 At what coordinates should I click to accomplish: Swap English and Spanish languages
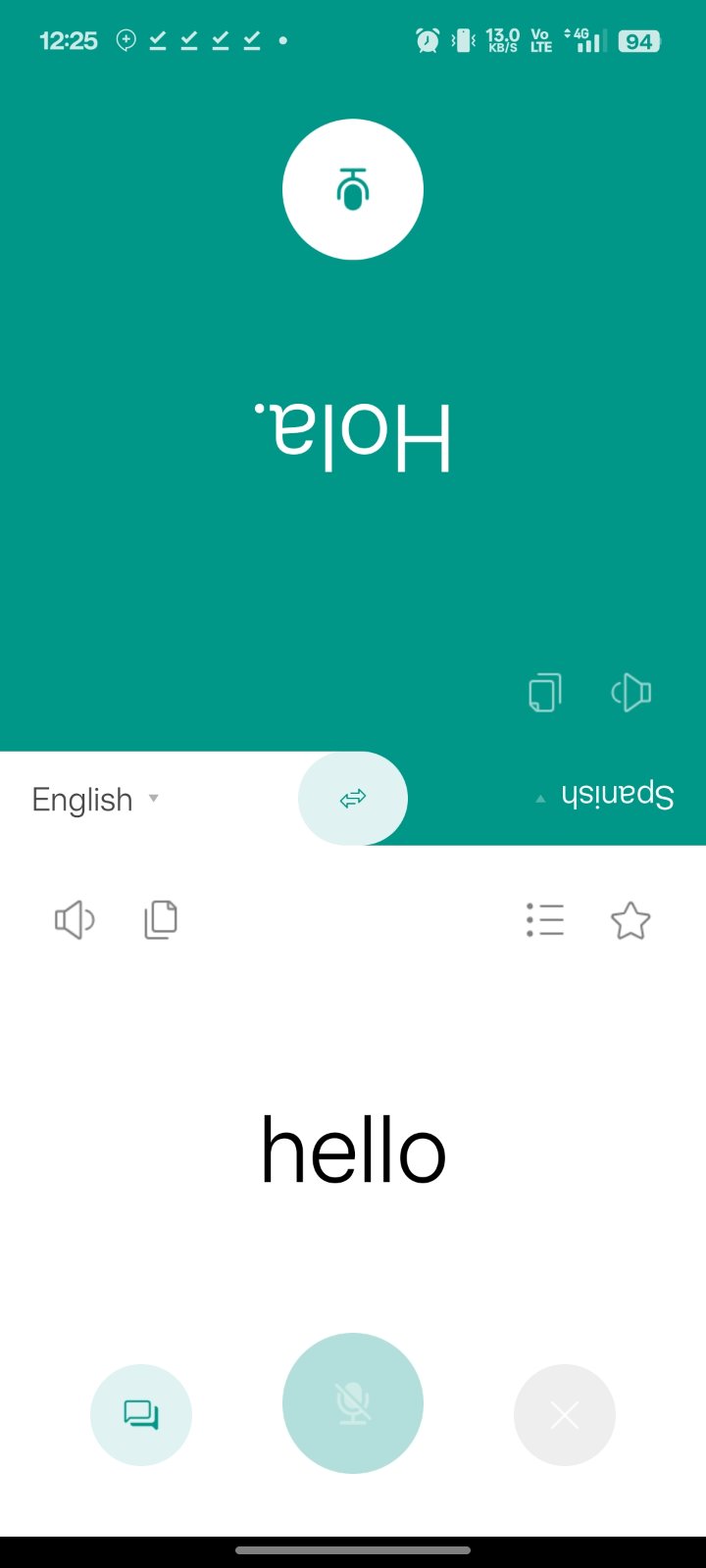(353, 798)
